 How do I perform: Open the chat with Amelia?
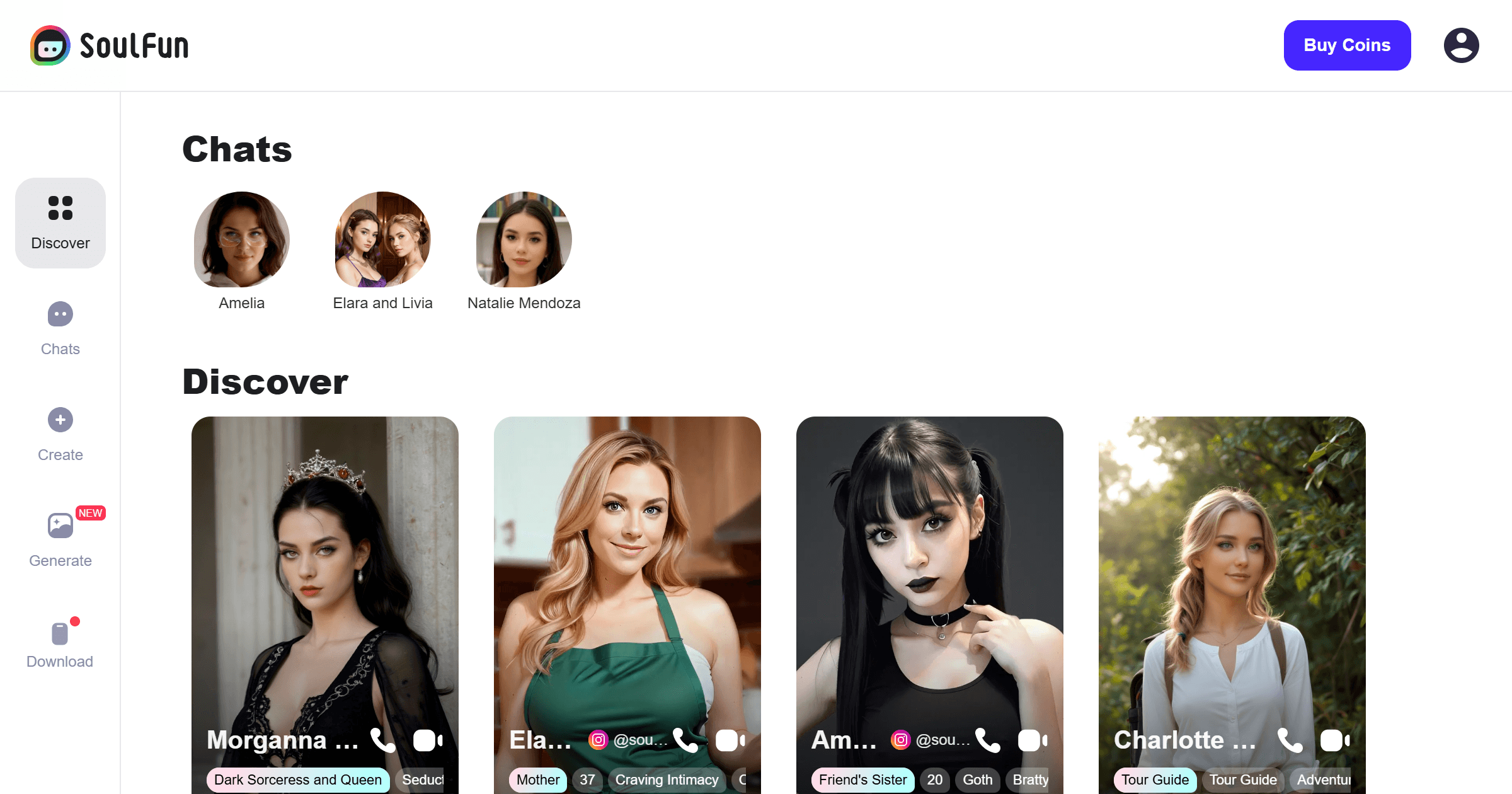[241, 240]
